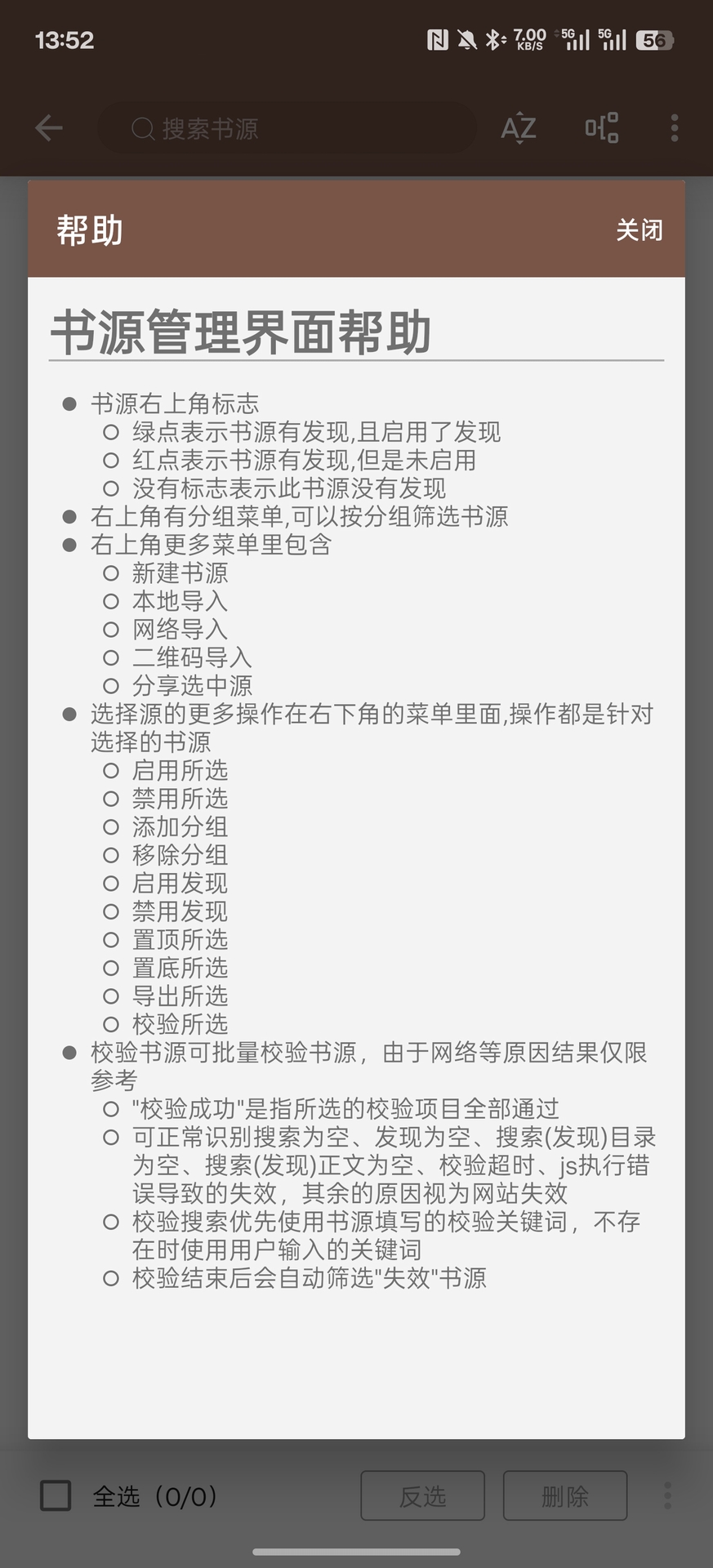This screenshot has height=1568, width=713.
Task: Open the group filter icon beside the overflow menu
Action: coord(602,127)
